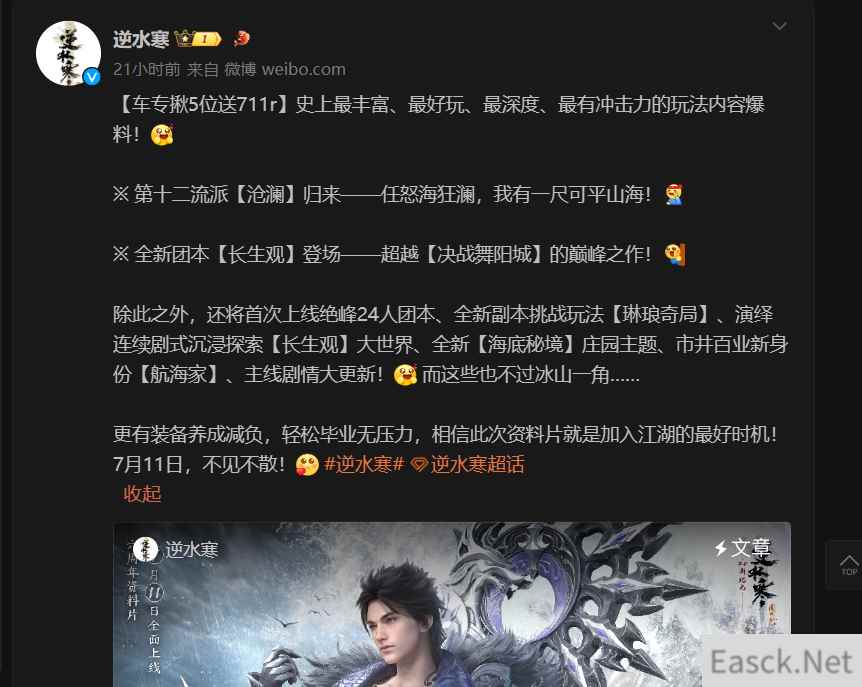This screenshot has width=862, height=687.
Task: Open the 逆水寒超话 super topic
Action: coord(477,464)
